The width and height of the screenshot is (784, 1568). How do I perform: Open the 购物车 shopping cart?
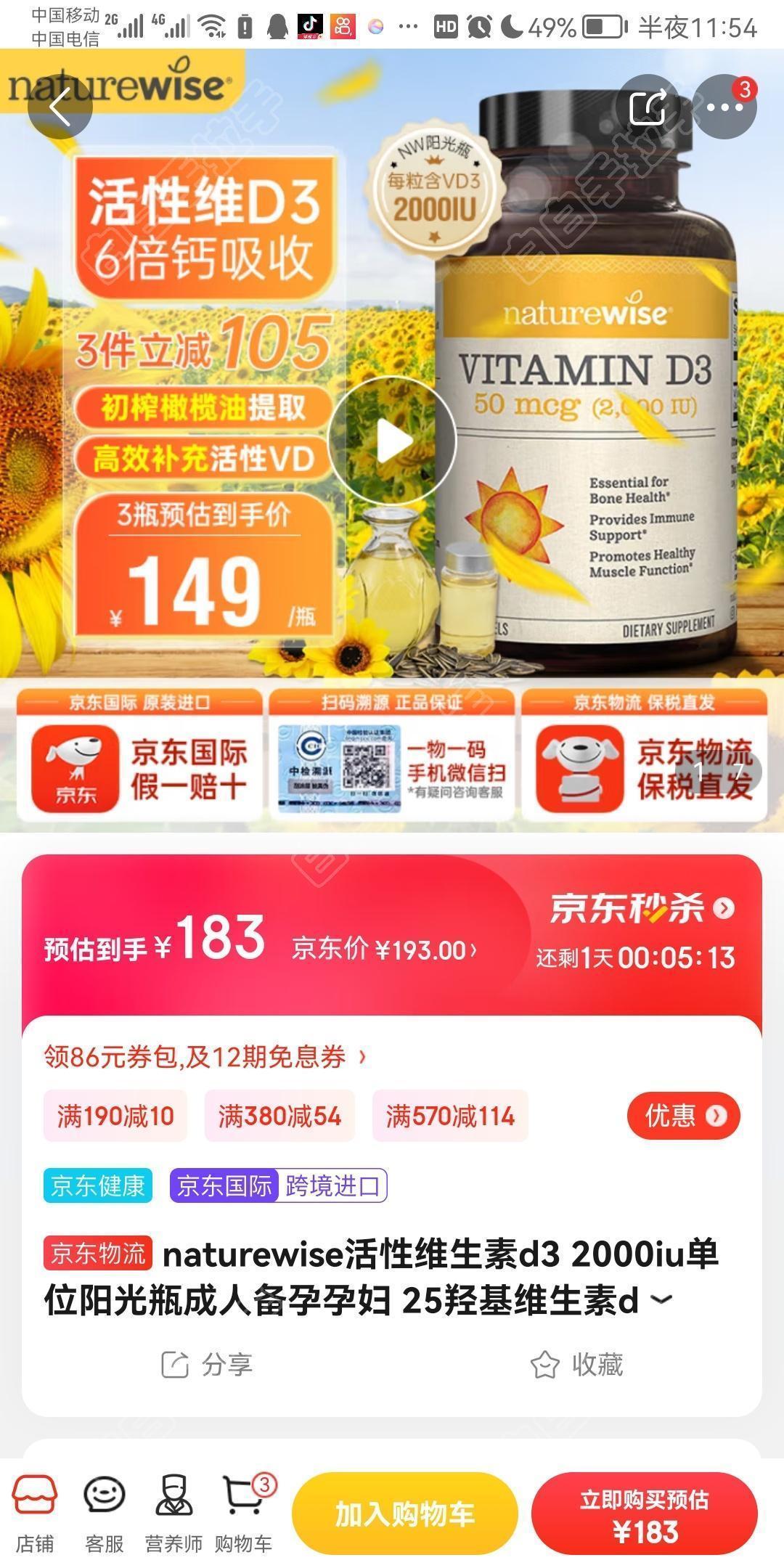click(x=243, y=1514)
